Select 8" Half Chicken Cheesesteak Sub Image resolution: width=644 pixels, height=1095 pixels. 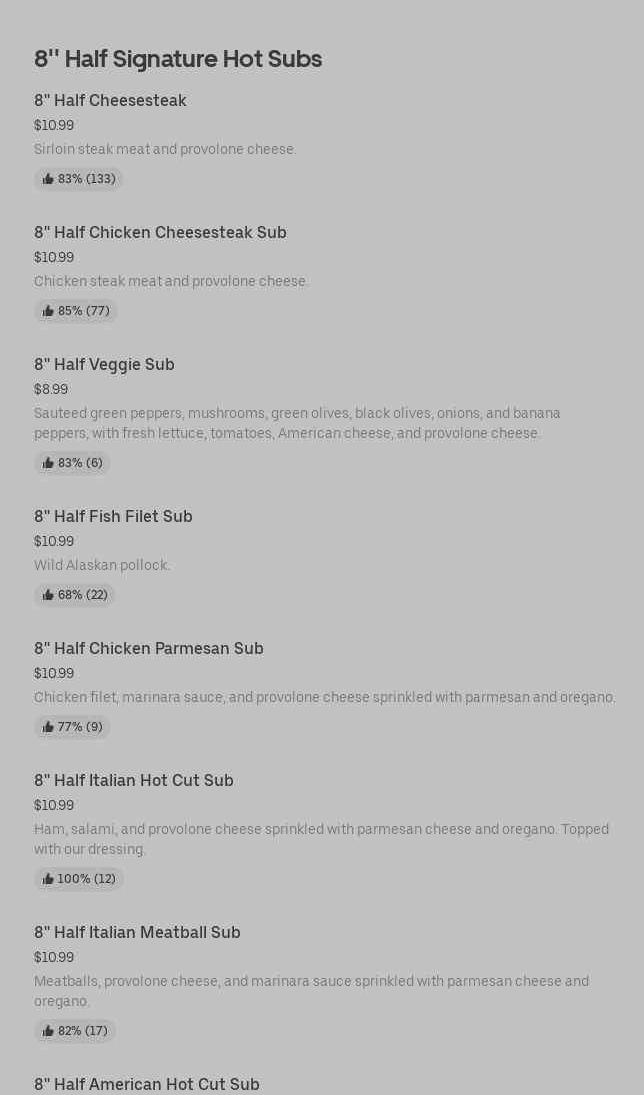pyautogui.click(x=160, y=233)
